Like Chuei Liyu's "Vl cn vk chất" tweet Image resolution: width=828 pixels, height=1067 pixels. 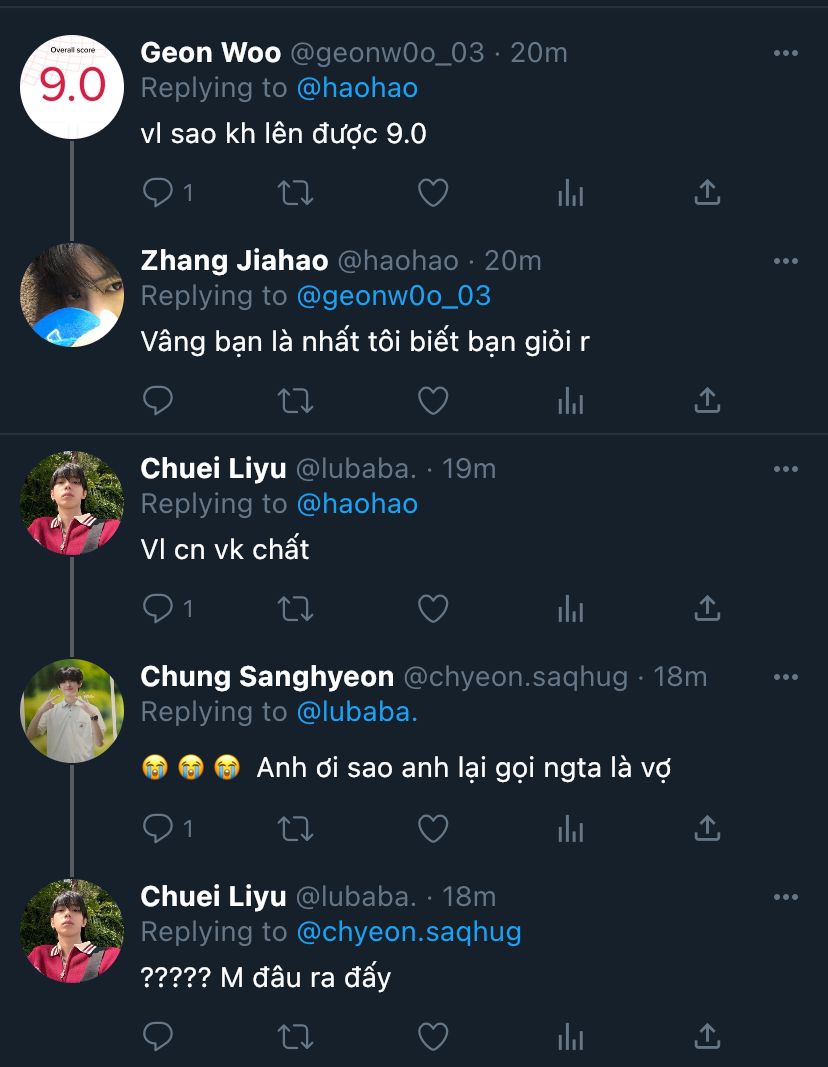click(x=432, y=608)
